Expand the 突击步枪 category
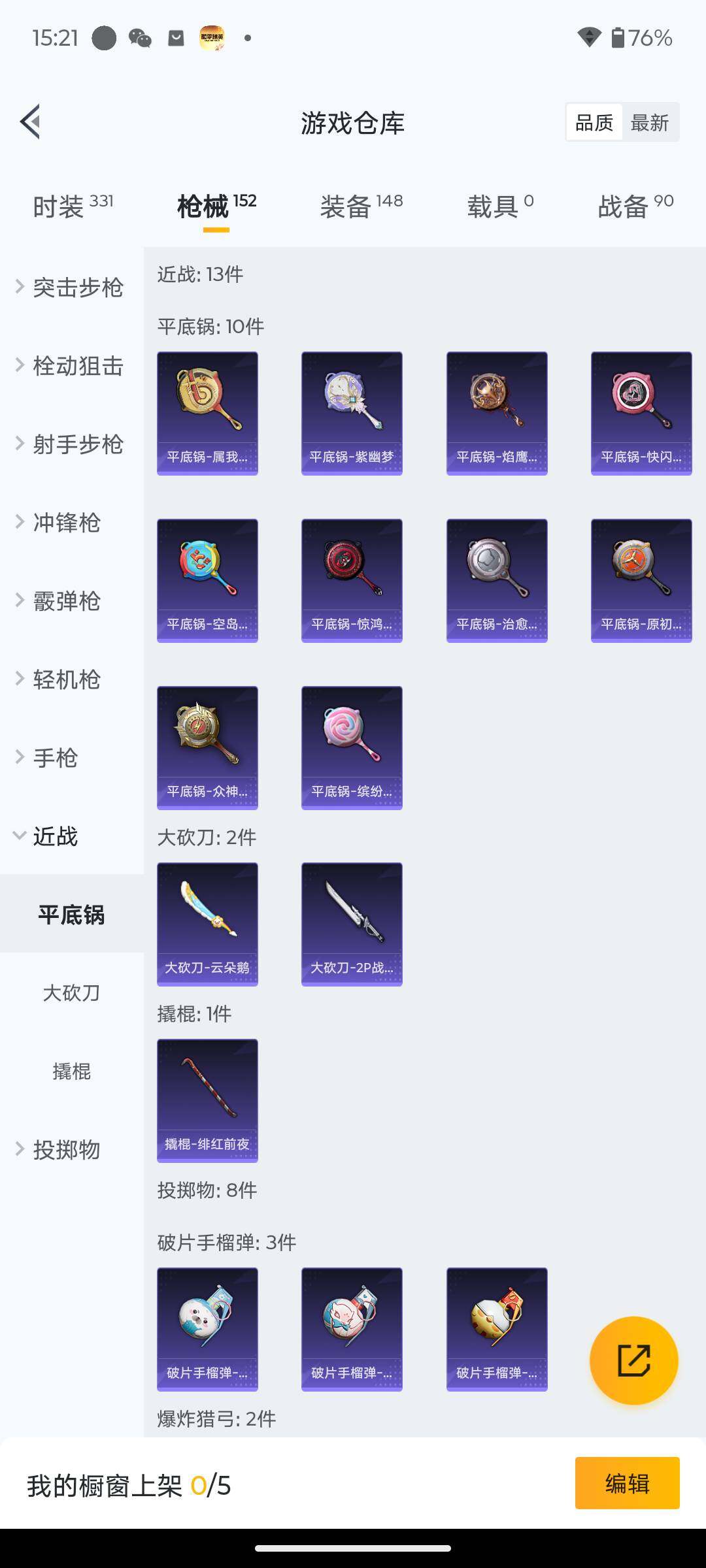This screenshot has height=1568, width=706. (71, 287)
